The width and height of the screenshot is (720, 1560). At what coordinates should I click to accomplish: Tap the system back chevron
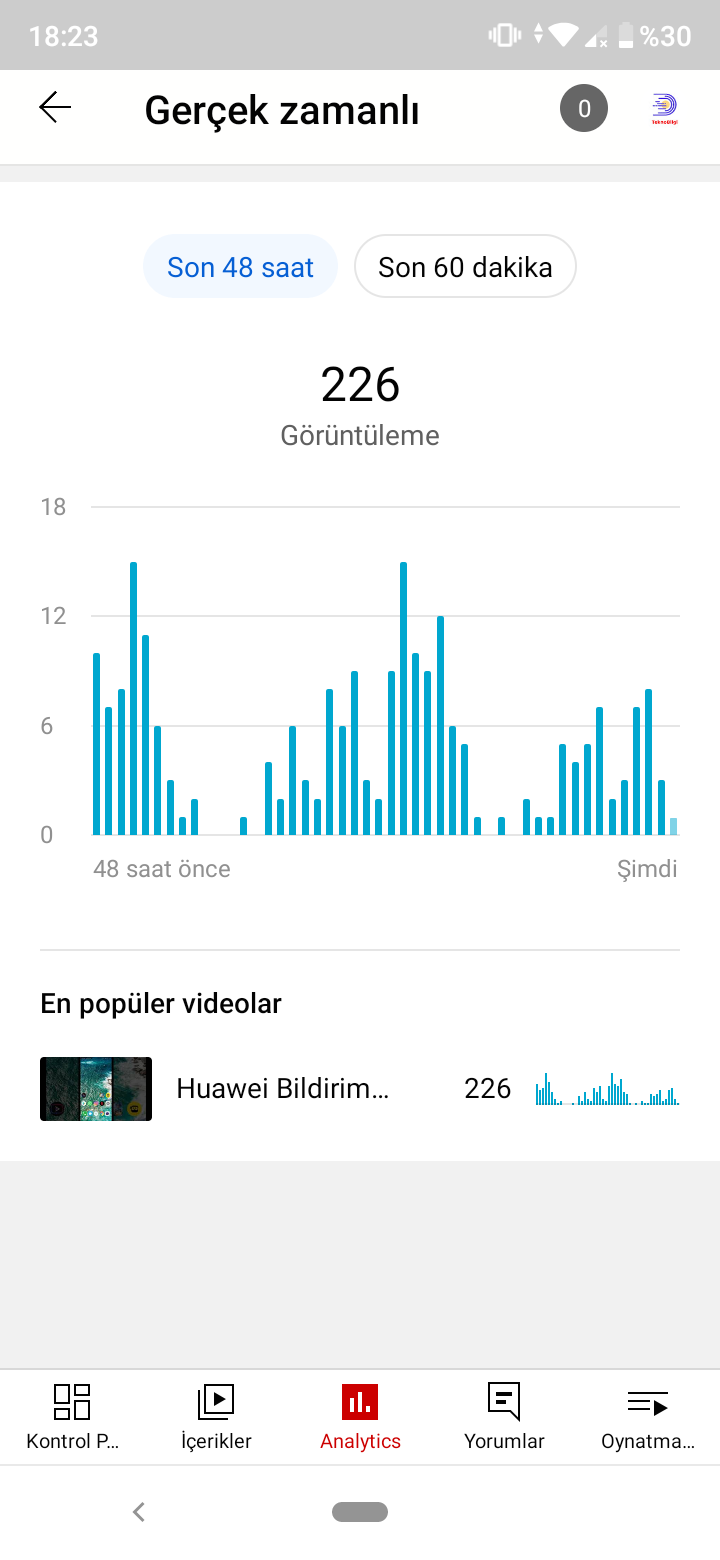(139, 1512)
